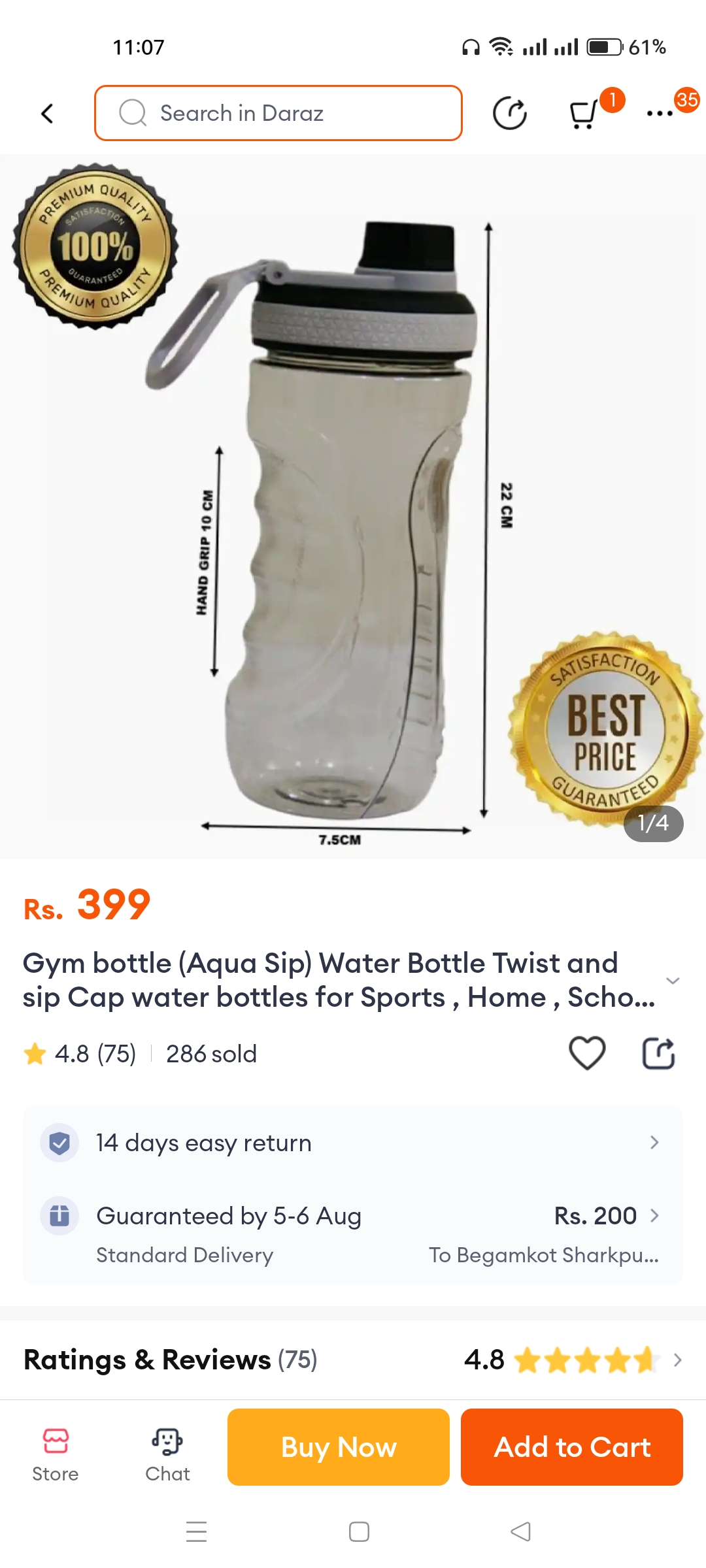Go back using the top-left arrow

point(47,114)
